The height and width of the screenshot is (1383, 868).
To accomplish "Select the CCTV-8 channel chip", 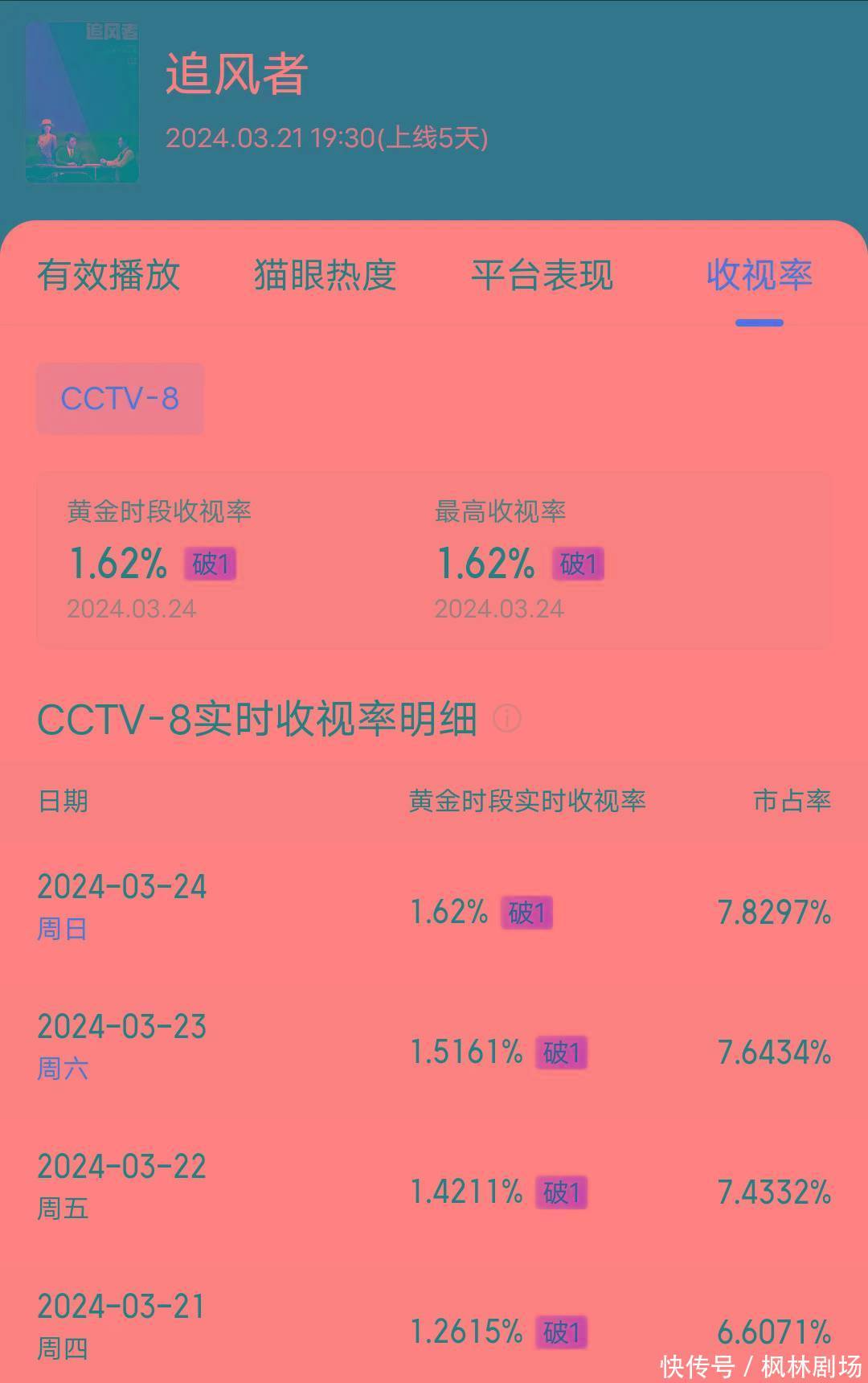I will tap(120, 399).
